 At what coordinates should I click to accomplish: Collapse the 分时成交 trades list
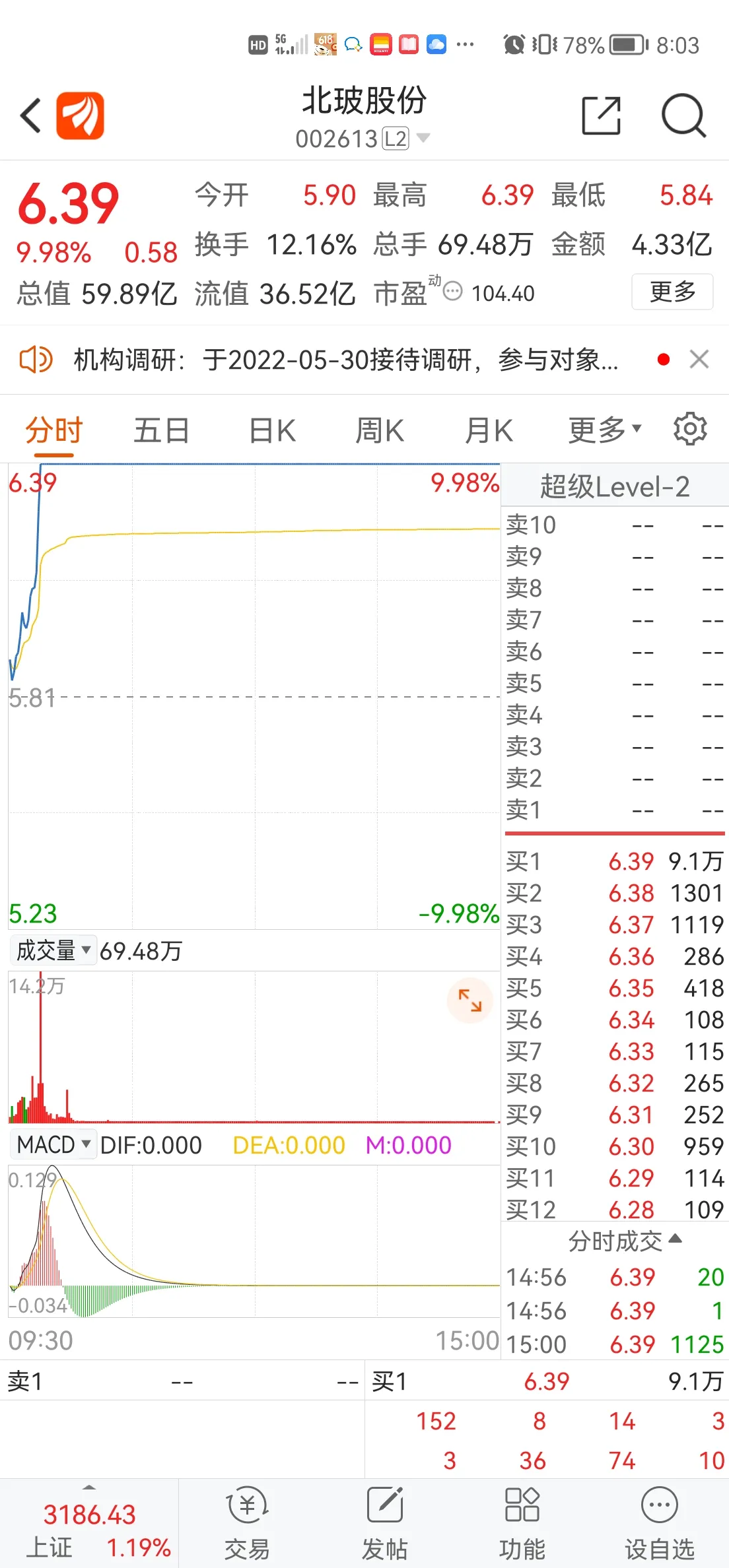[625, 1241]
